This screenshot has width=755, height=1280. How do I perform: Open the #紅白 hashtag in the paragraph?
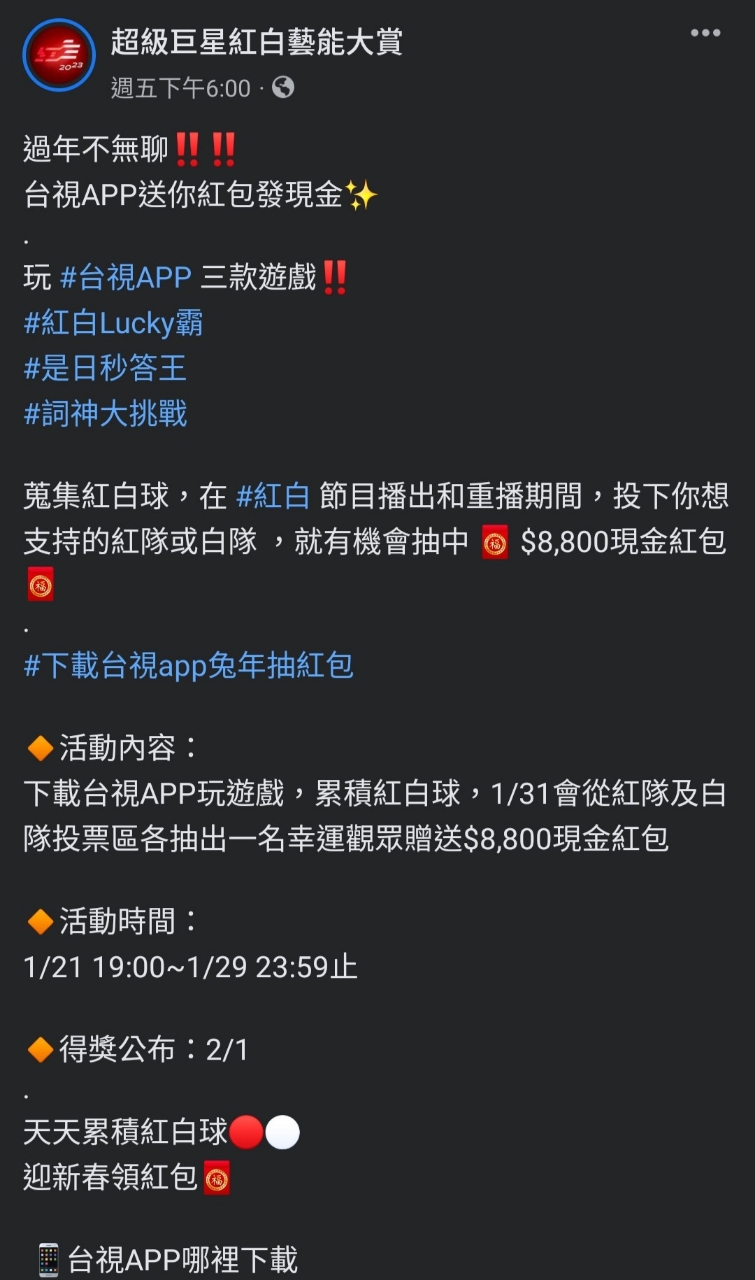click(273, 496)
